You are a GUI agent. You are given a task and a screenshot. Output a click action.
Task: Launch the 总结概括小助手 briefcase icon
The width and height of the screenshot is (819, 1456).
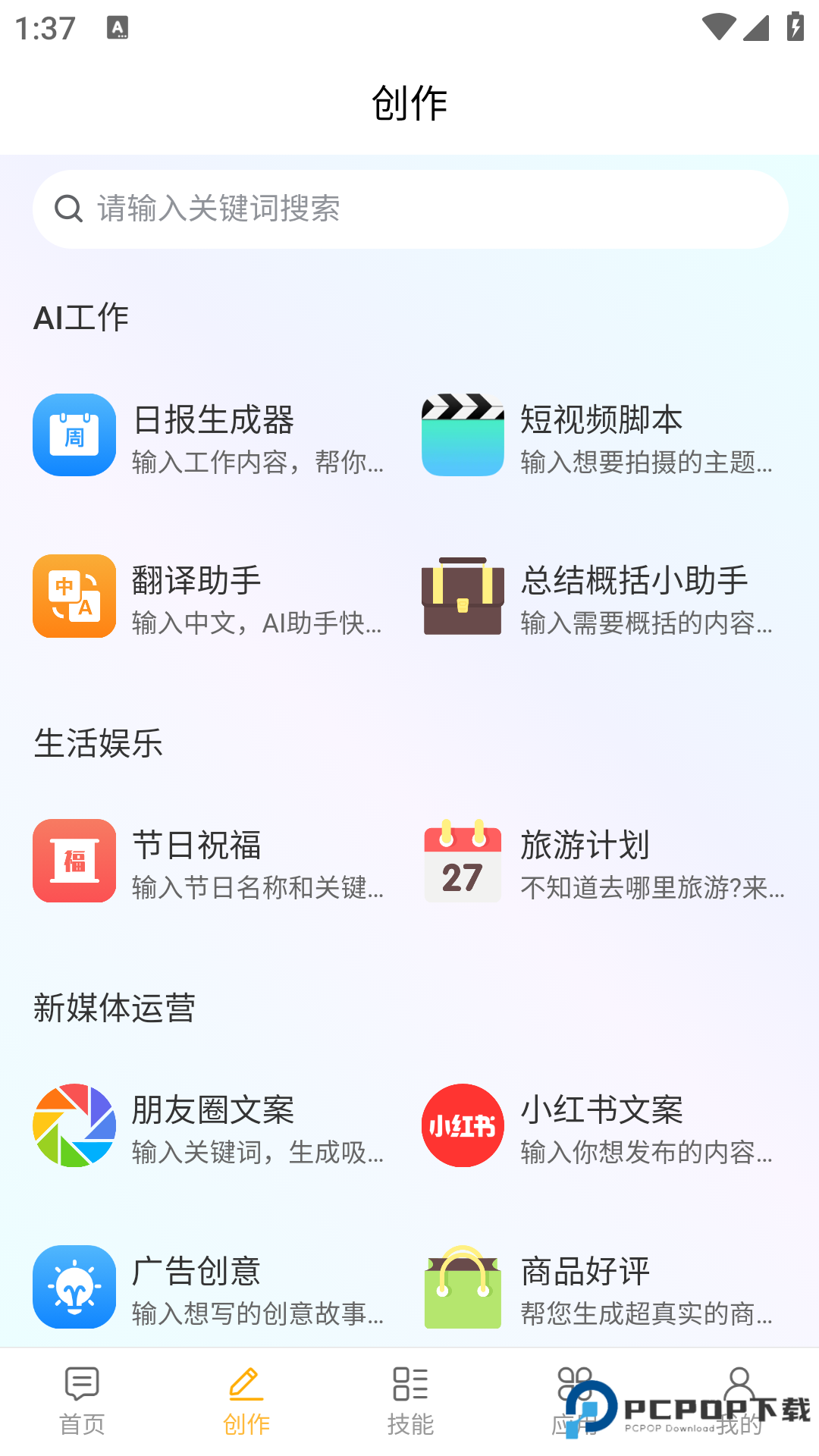coord(462,596)
